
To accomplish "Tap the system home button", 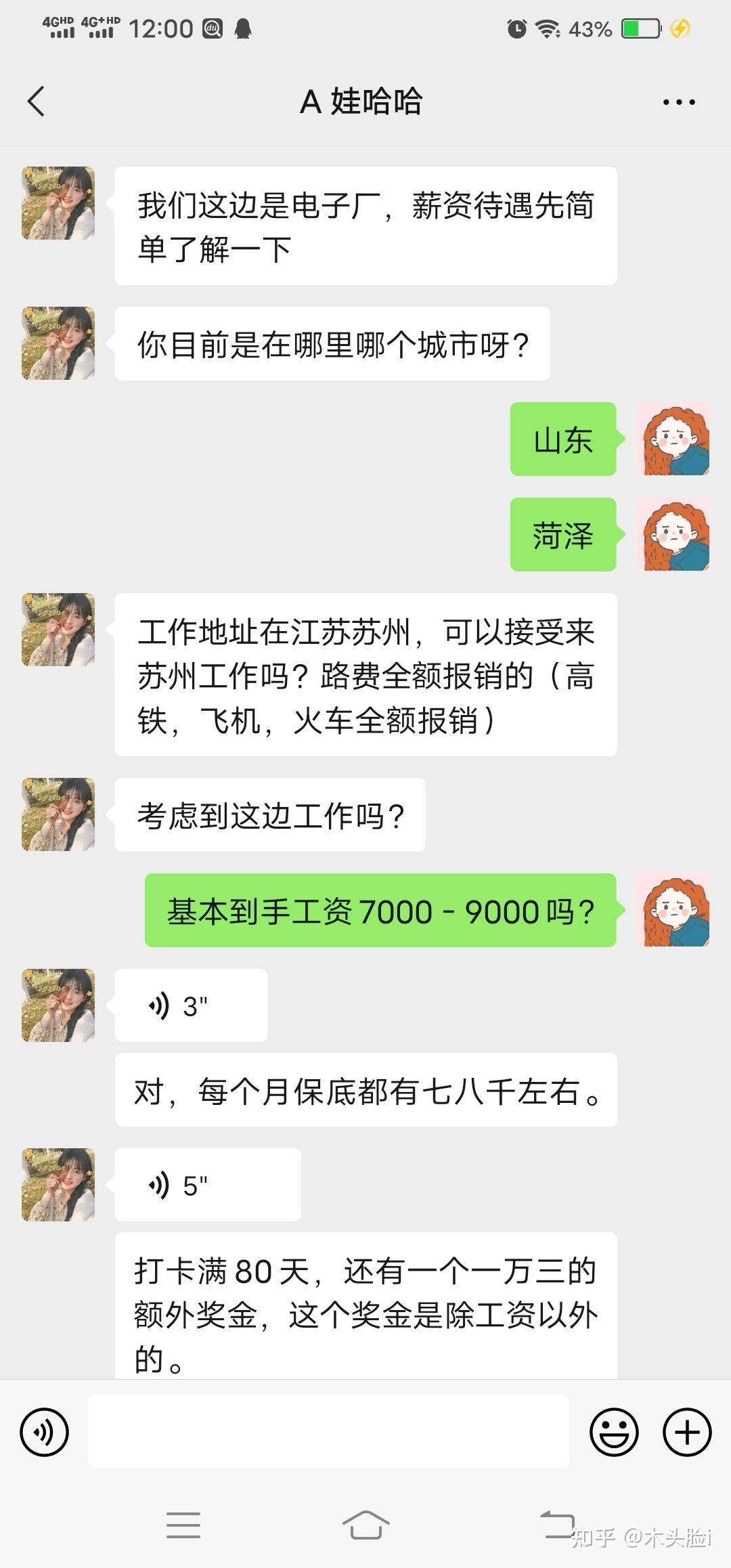I will point(365,1525).
